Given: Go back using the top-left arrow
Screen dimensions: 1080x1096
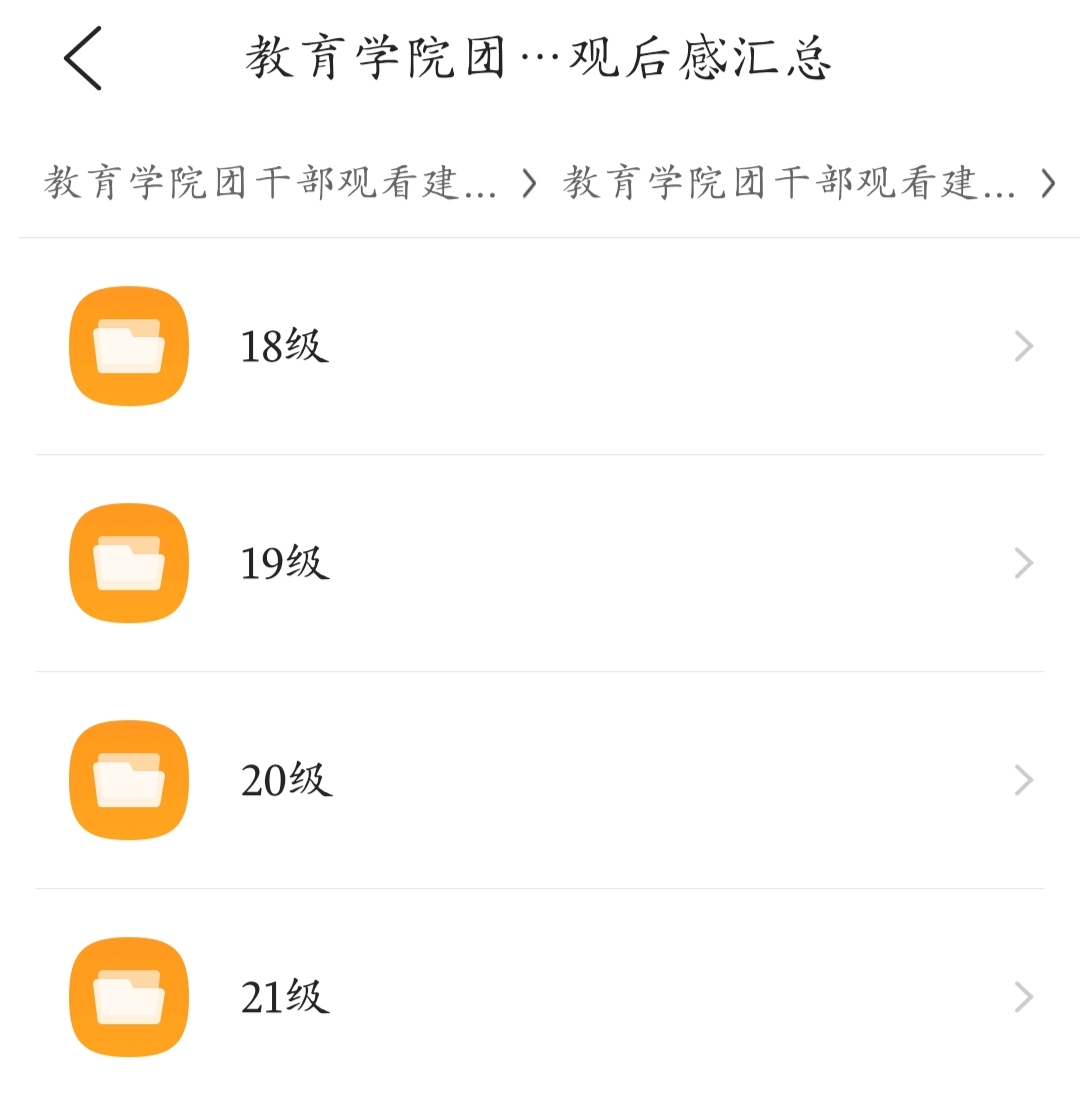Looking at the screenshot, I should coord(83,58).
